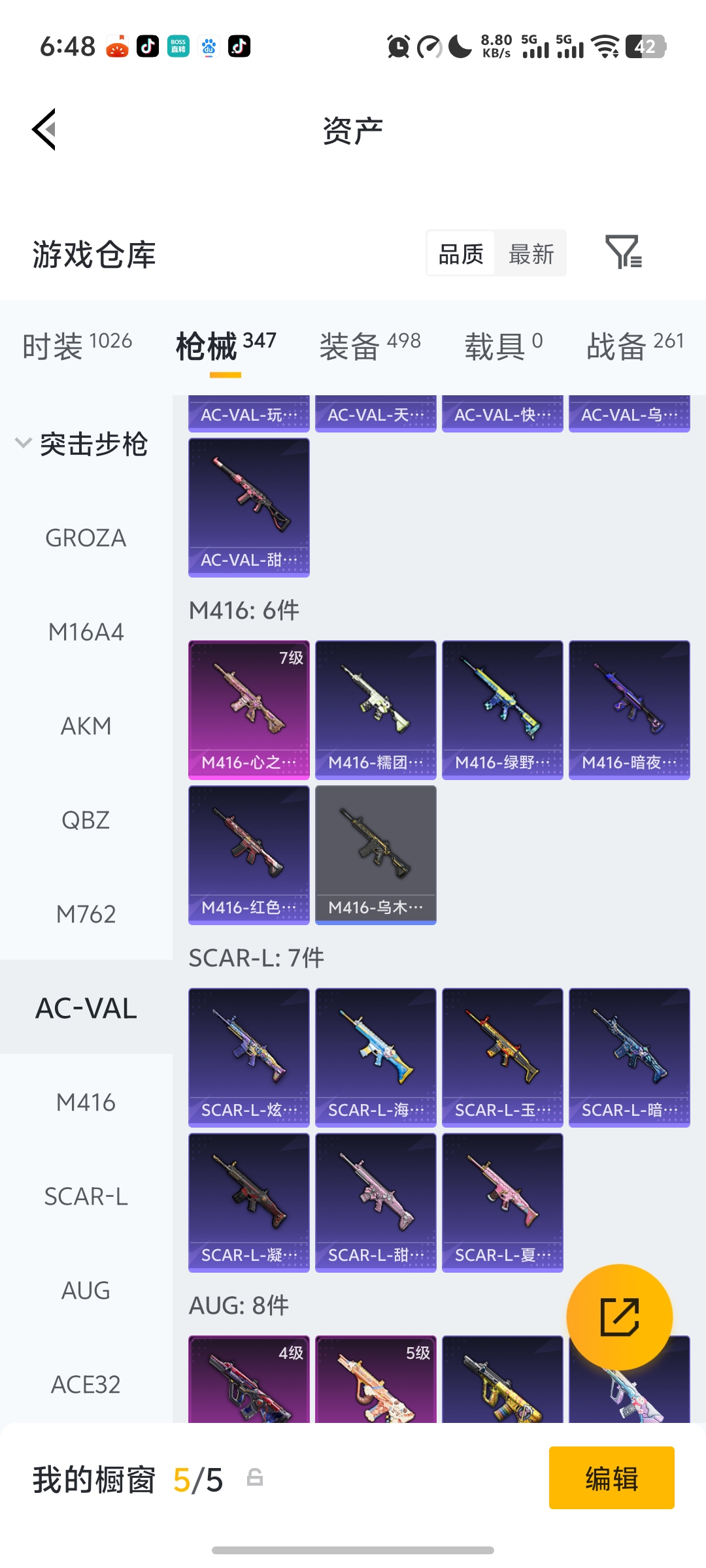Open the level 7 M416-心之 skin

[x=248, y=710]
